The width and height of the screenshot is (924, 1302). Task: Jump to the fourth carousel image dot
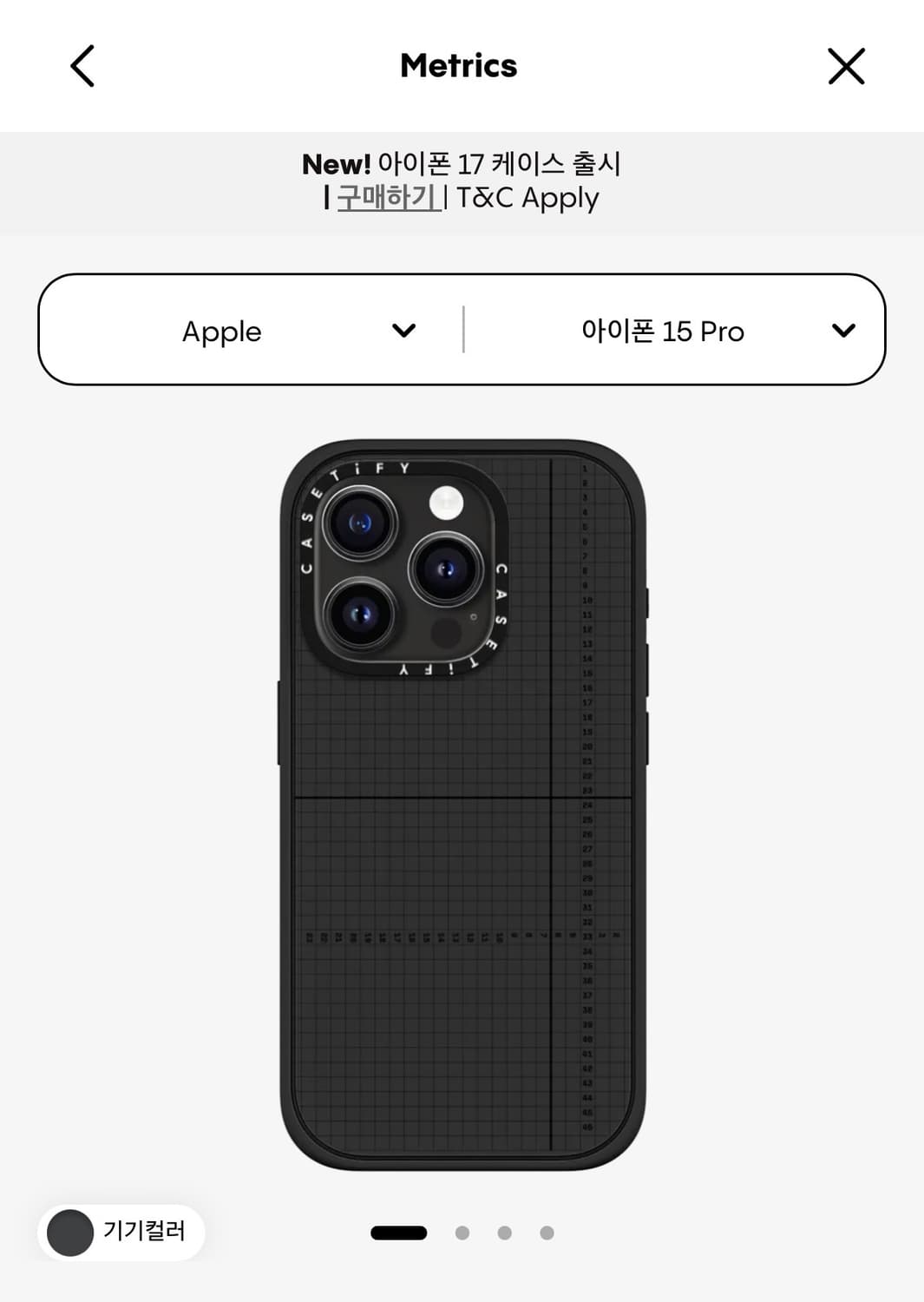tap(547, 1232)
